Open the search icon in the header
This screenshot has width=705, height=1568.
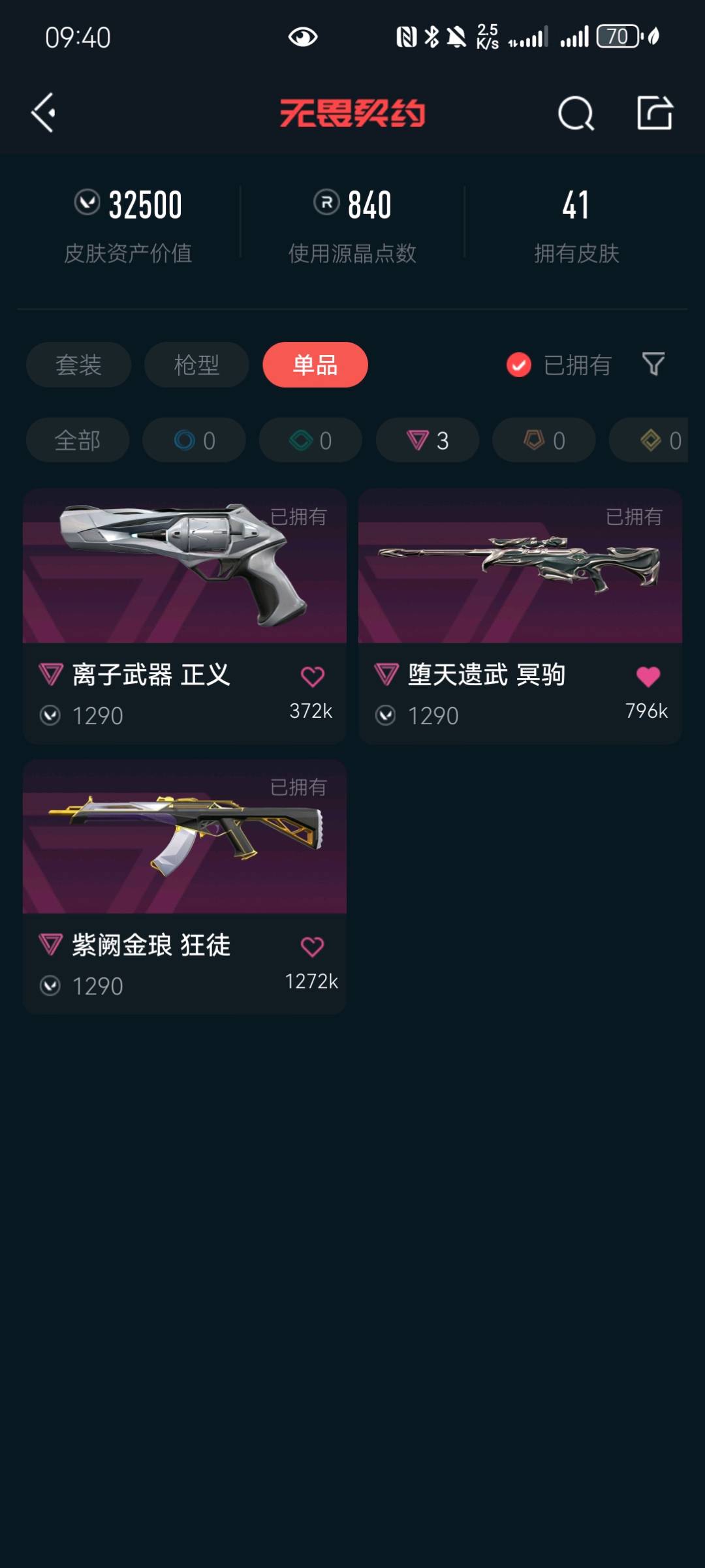click(x=576, y=114)
